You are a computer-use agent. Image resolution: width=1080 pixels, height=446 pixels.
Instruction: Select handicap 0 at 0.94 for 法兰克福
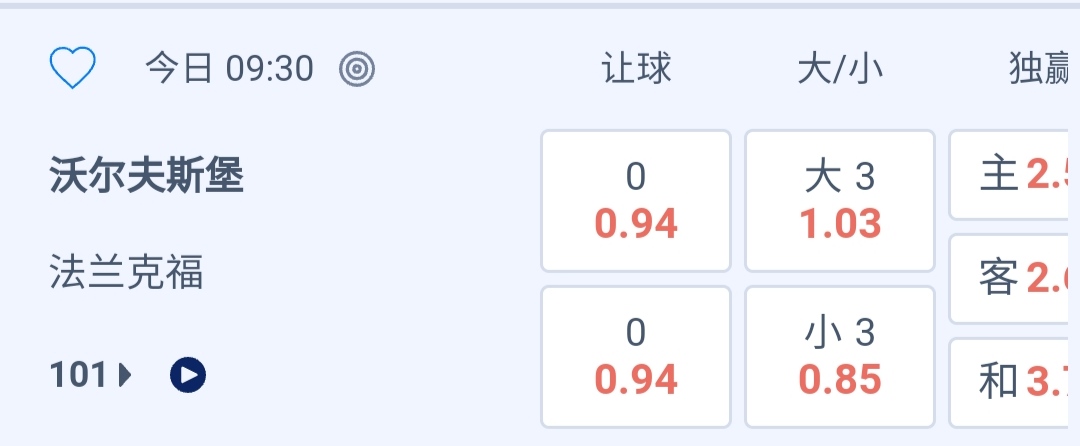pos(636,356)
